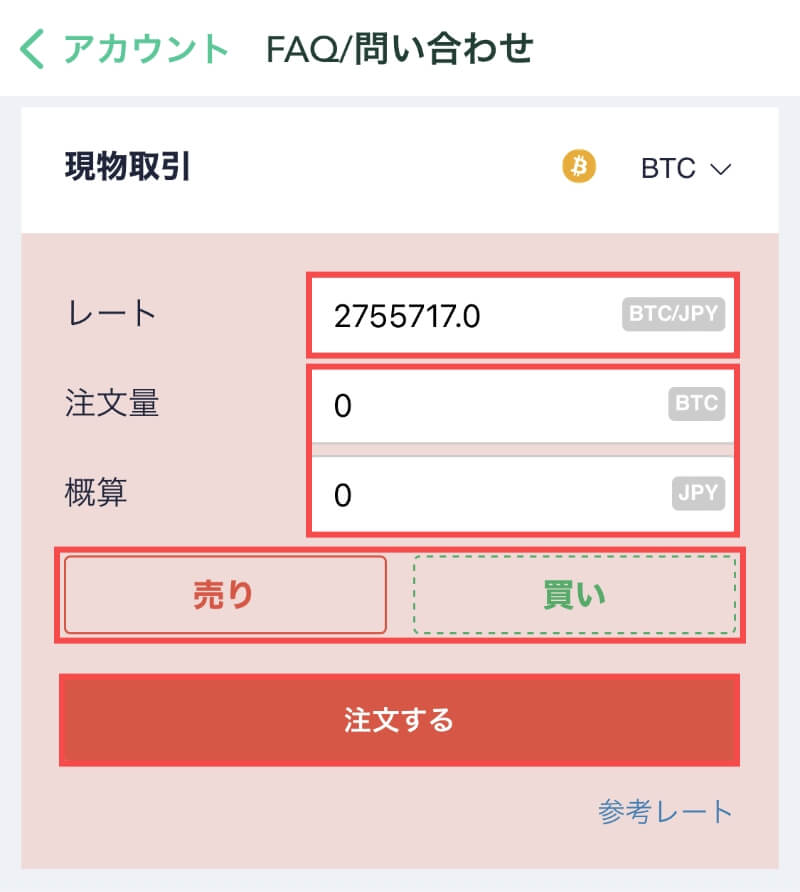Select the 売り option
Screen dimensions: 800x892
click(x=225, y=595)
